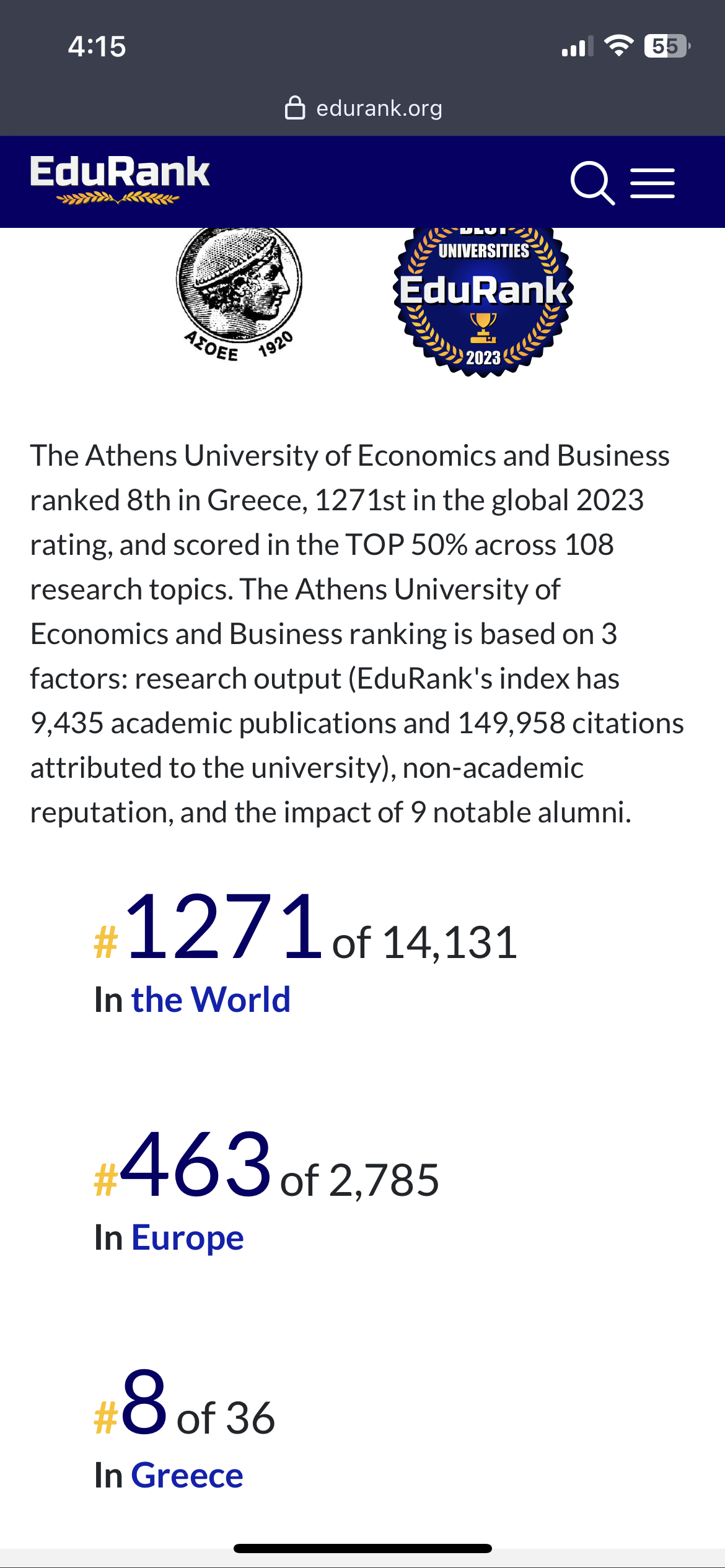Open the World ranking link
Viewport: 725px width, 1568px height.
pyautogui.click(x=211, y=1000)
